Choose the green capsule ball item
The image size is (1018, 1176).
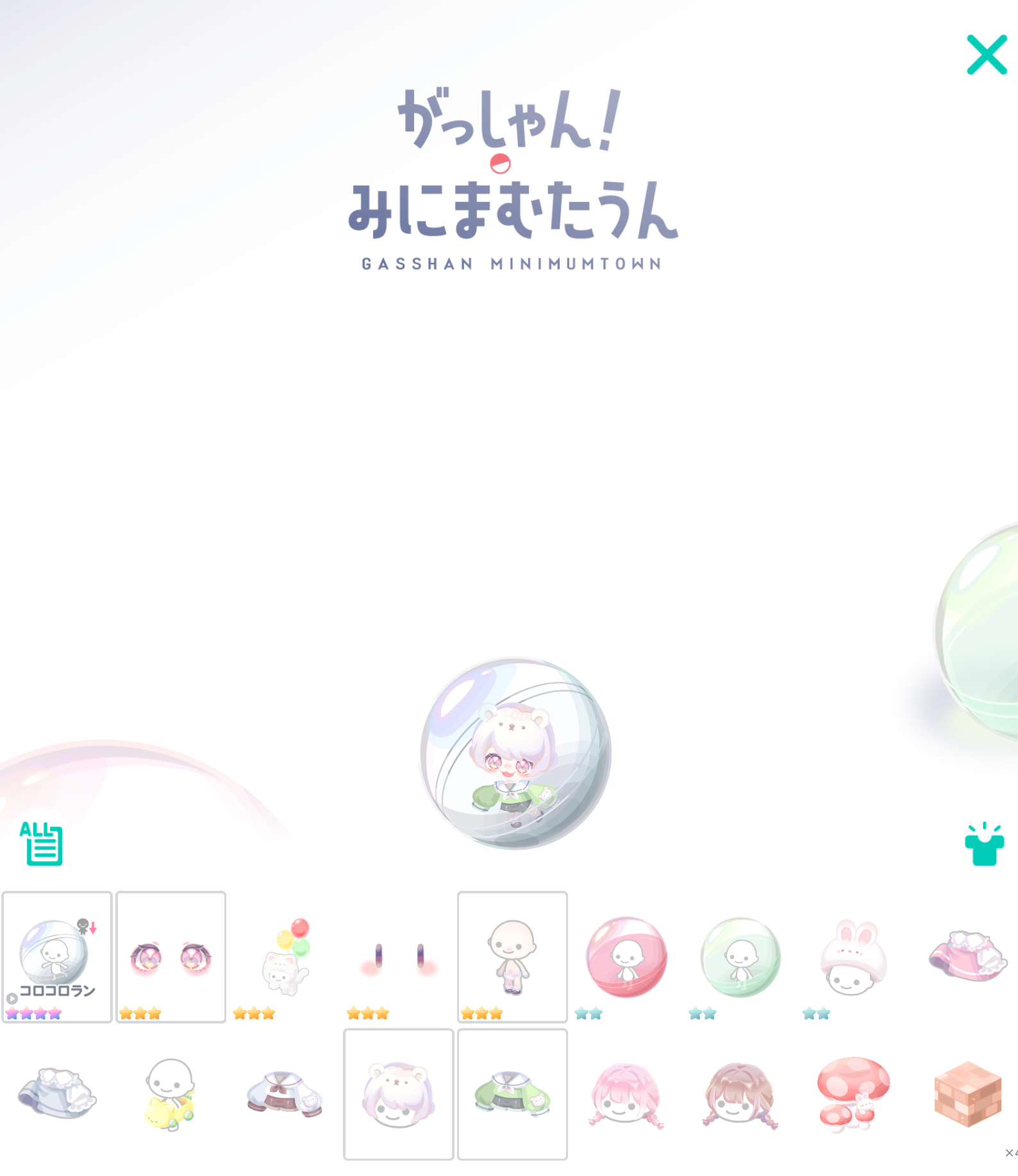click(x=740, y=957)
